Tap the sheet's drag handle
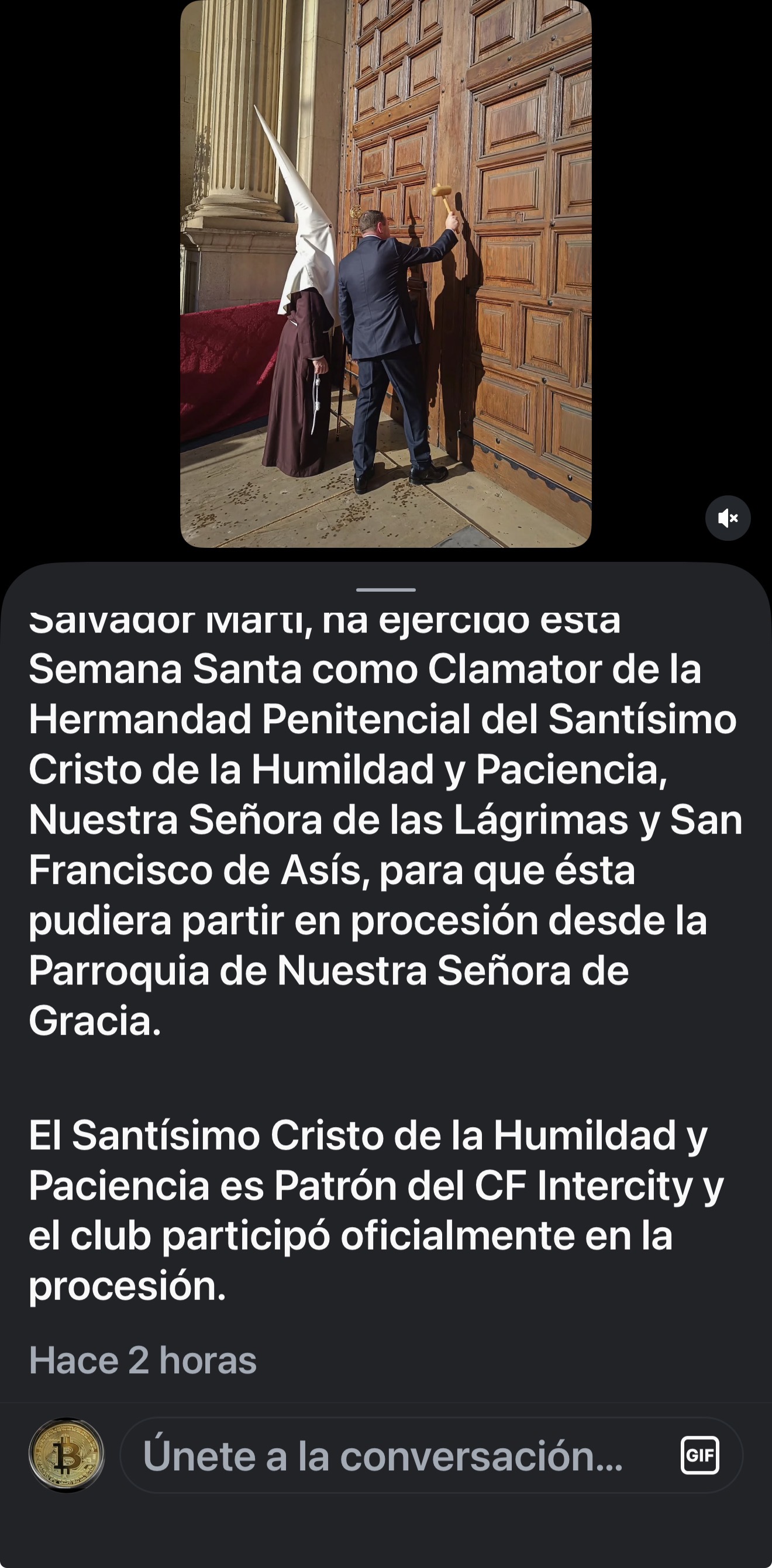The width and height of the screenshot is (772, 1568). [386, 590]
